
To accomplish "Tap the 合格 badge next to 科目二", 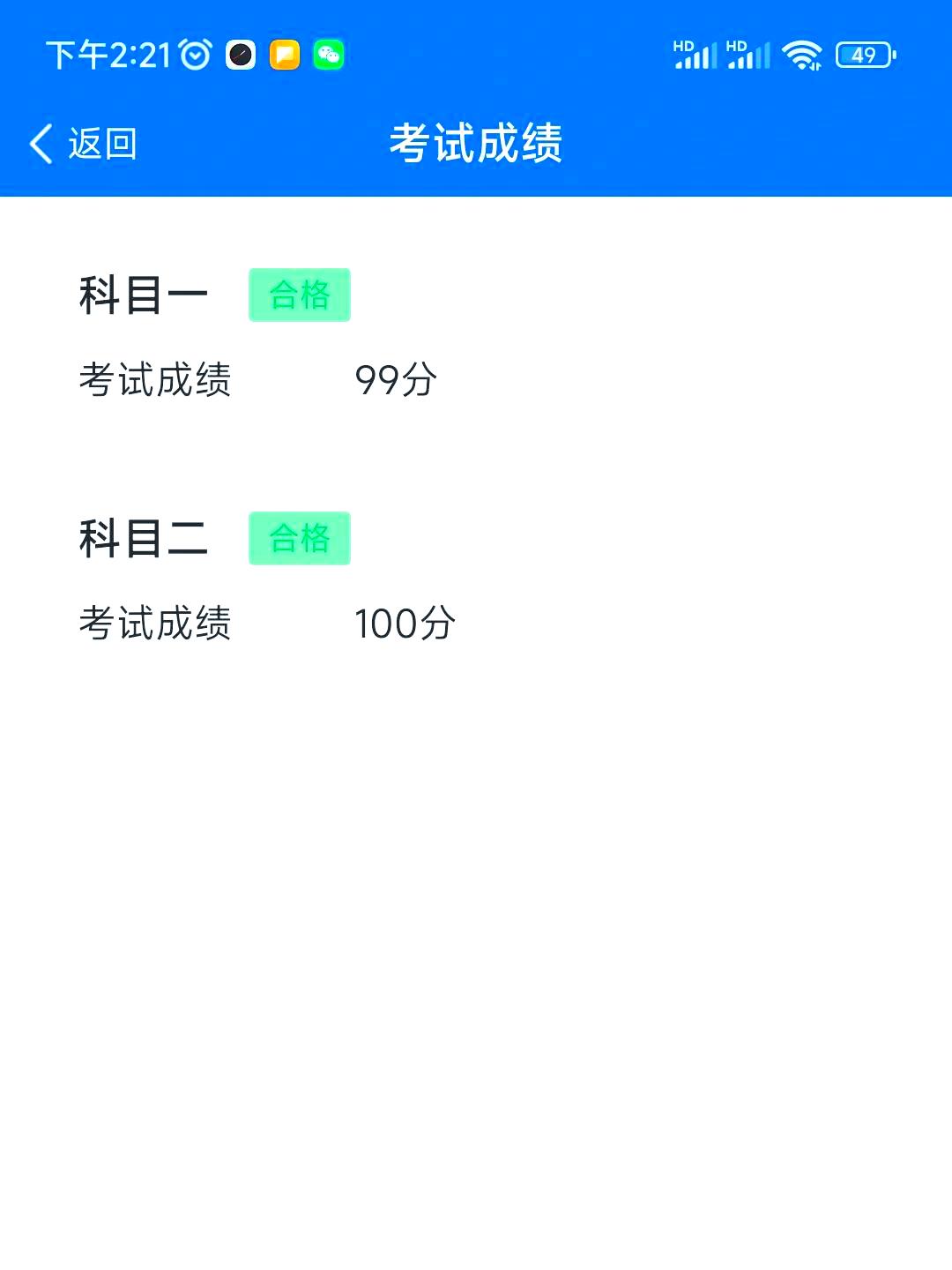I will [x=299, y=537].
